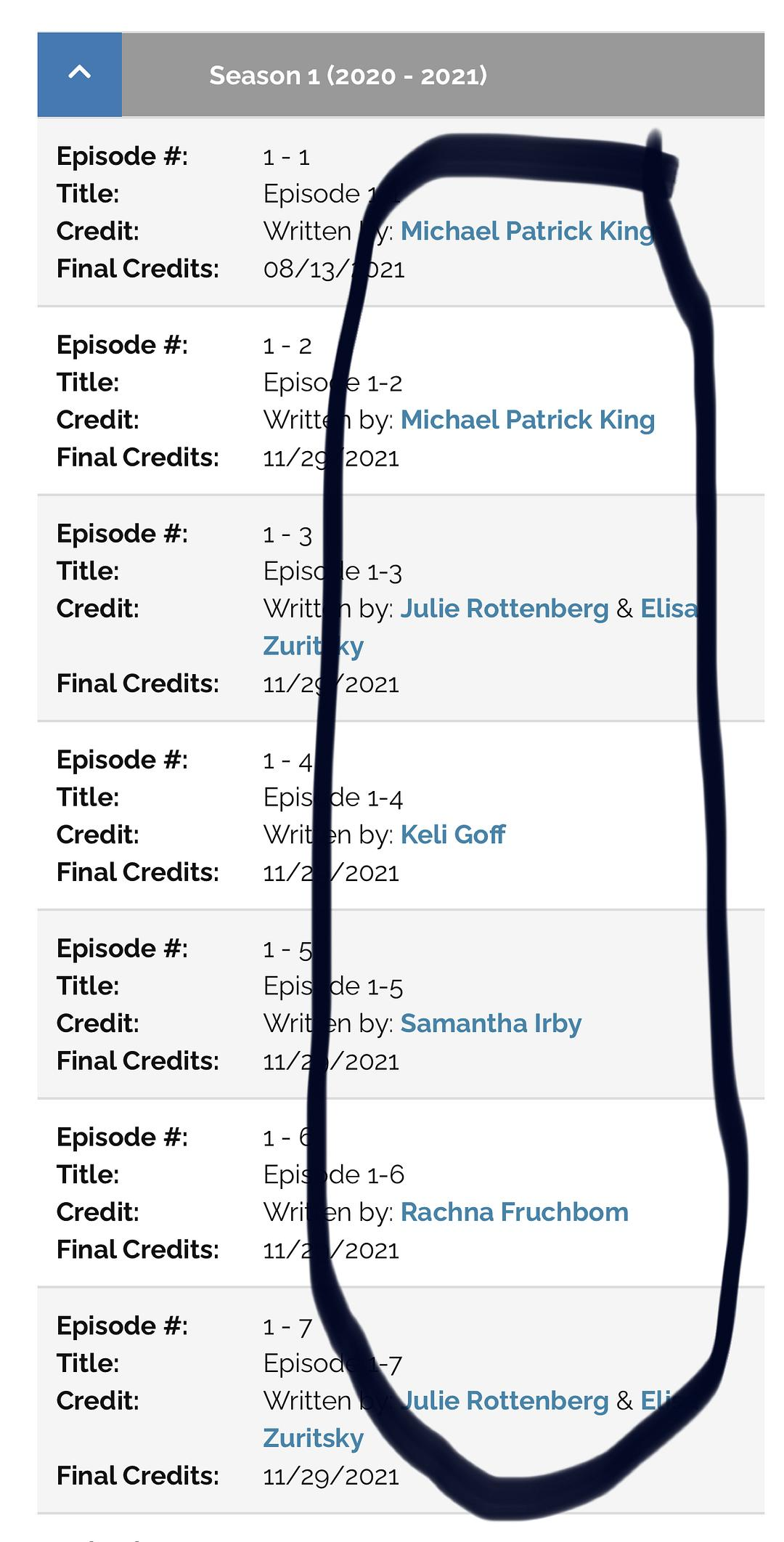Image resolution: width=784 pixels, height=1542 pixels.
Task: View writer Keli Goff's page
Action: click(x=452, y=835)
